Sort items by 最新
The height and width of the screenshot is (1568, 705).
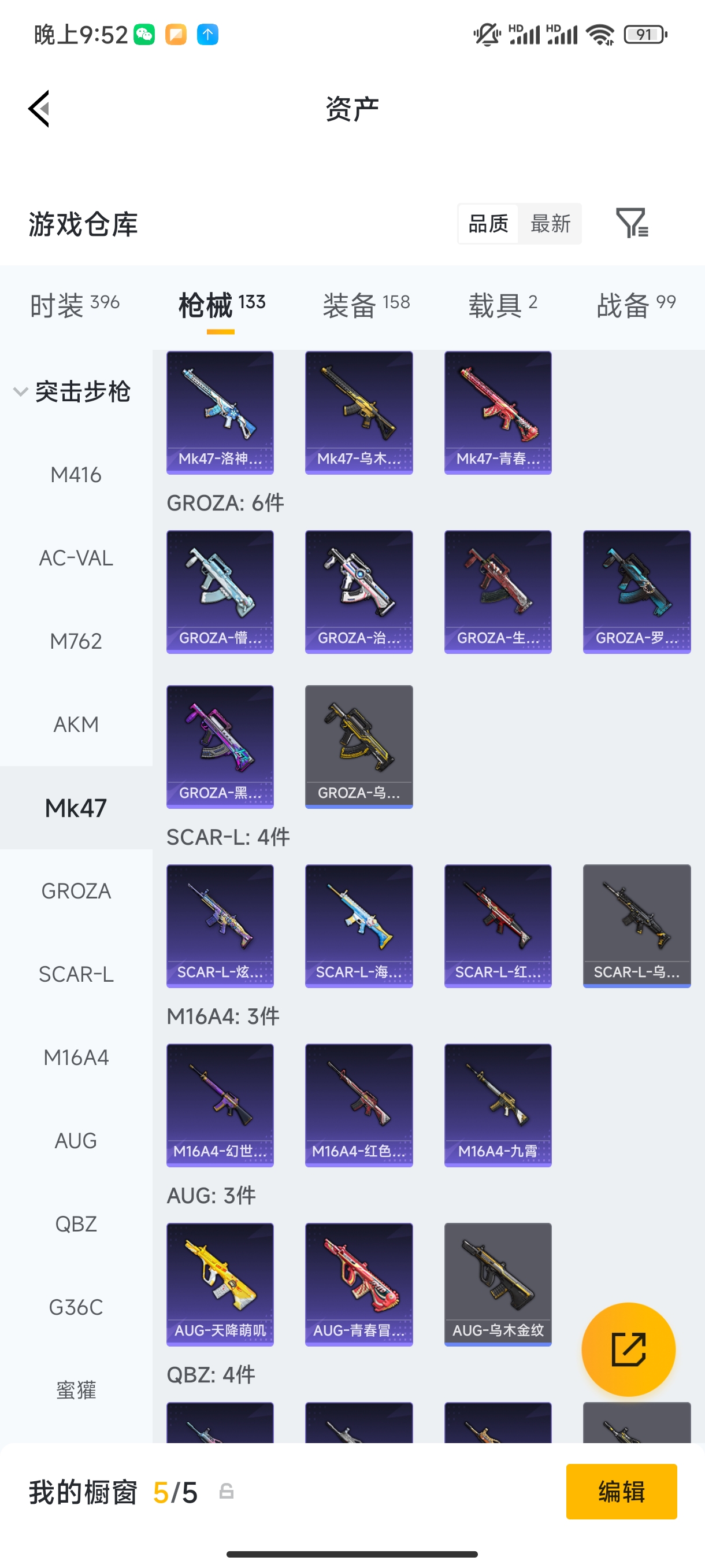coord(550,223)
